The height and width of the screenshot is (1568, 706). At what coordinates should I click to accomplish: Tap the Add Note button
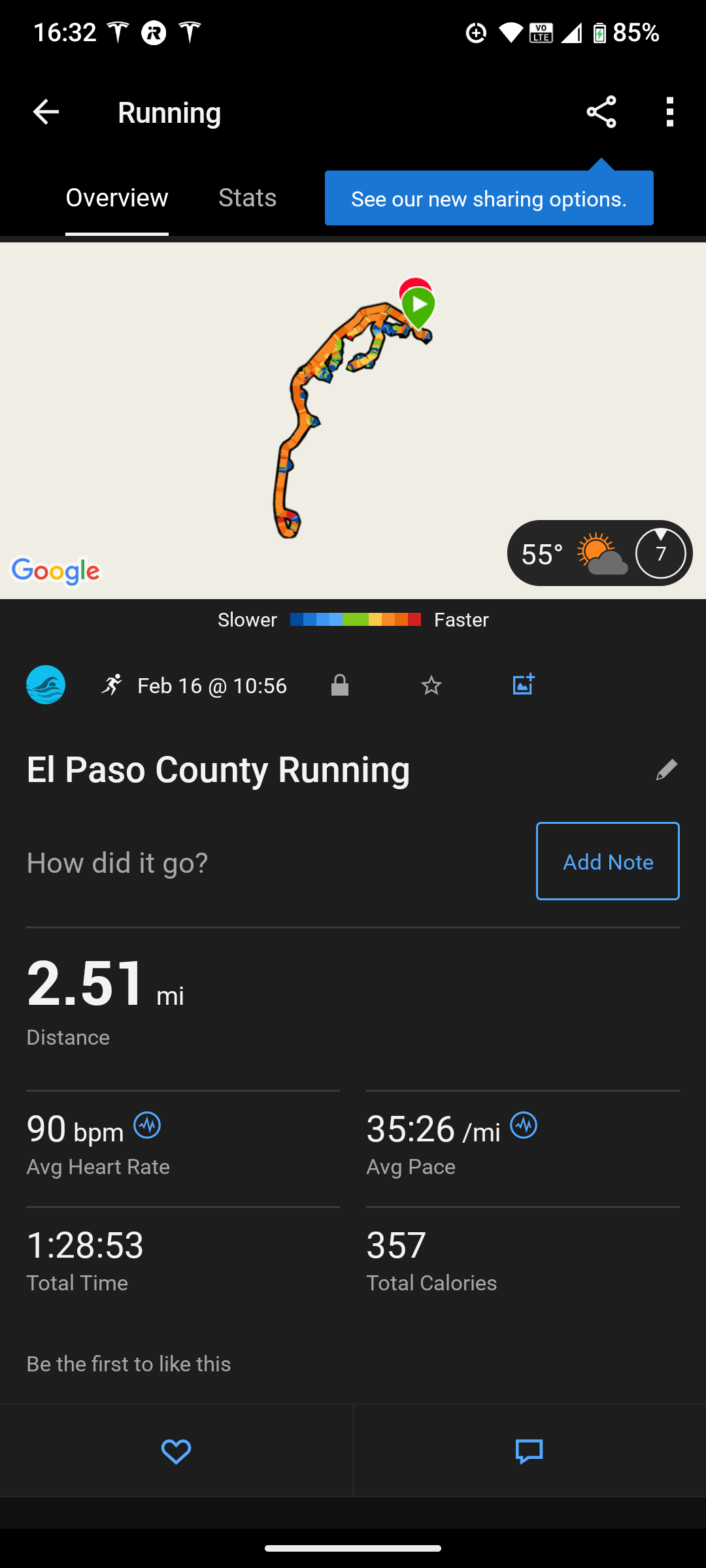(x=607, y=861)
